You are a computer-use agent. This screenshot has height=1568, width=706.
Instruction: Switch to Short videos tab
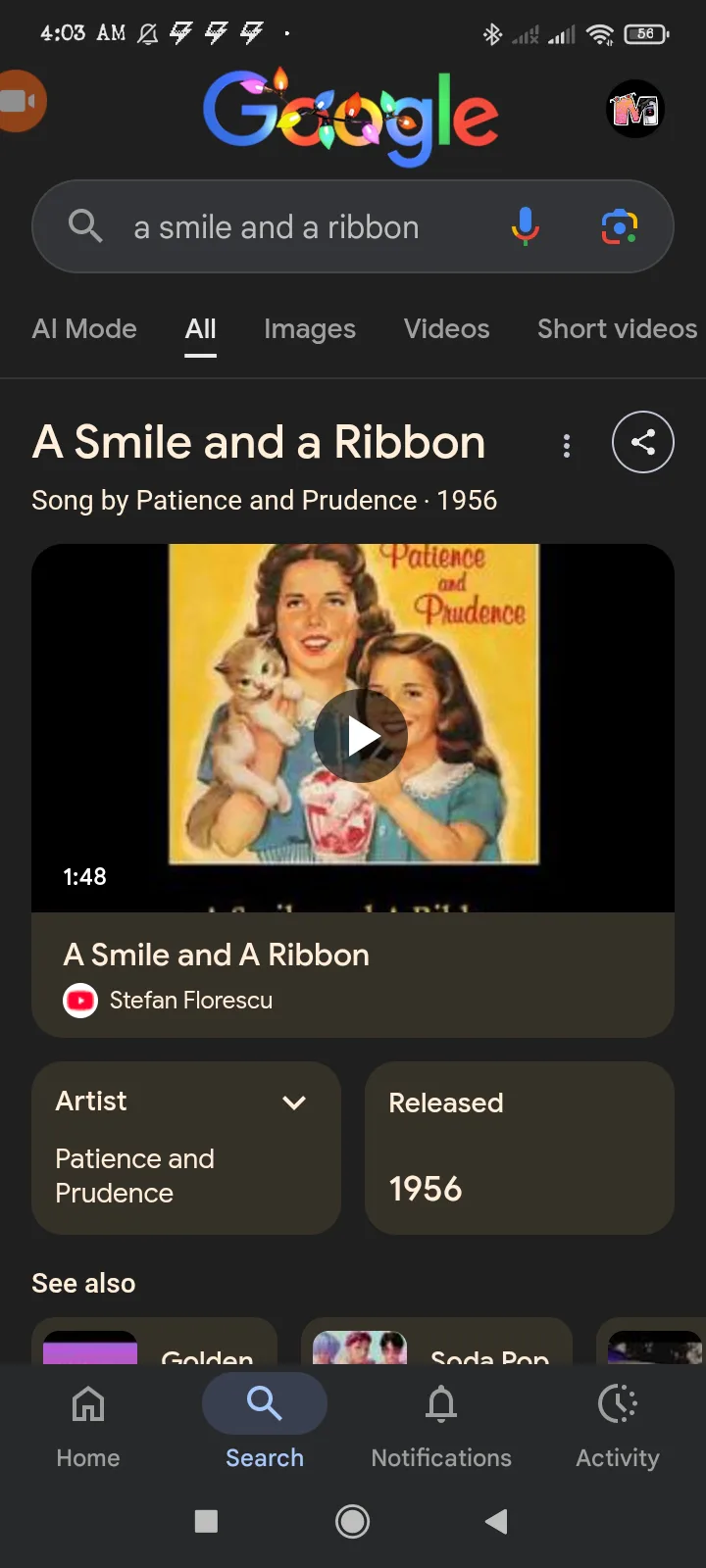pos(617,329)
